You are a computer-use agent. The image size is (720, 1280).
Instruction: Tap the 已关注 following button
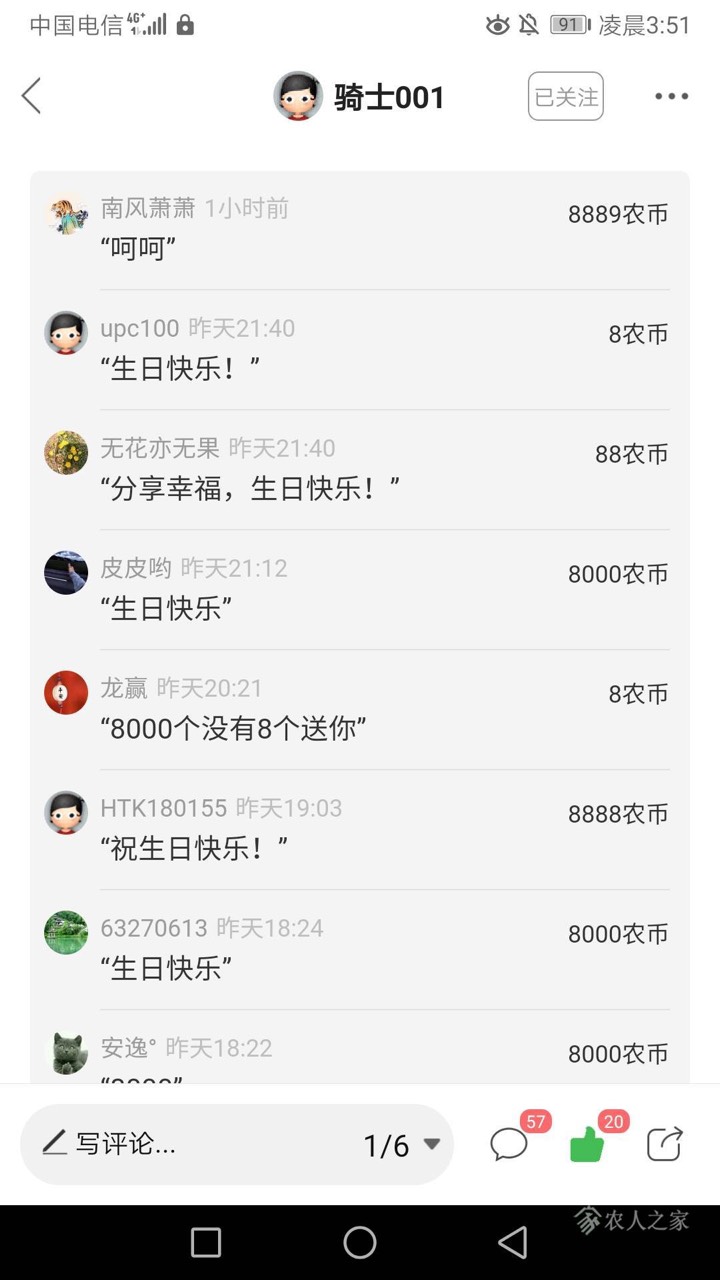(566, 96)
